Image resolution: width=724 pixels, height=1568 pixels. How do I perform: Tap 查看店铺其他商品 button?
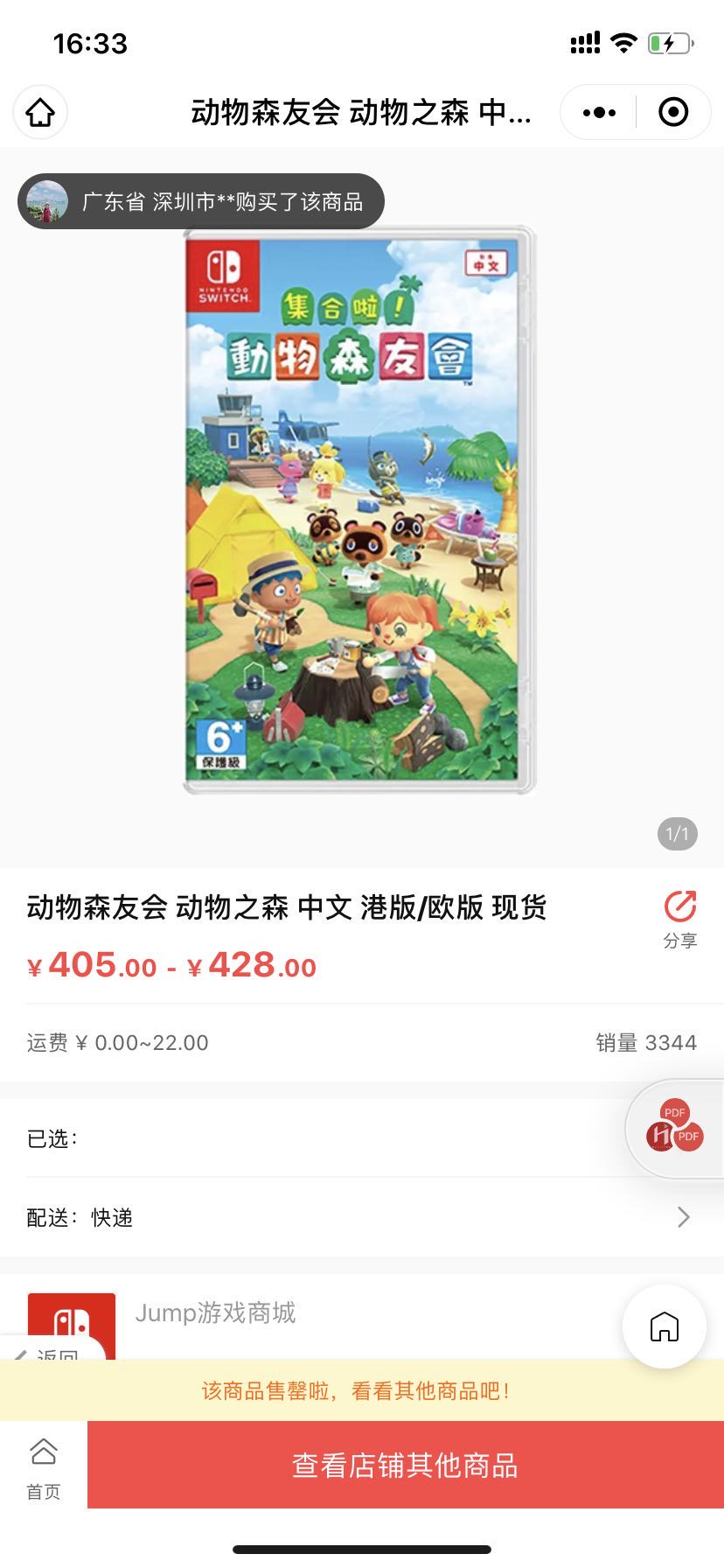pyautogui.click(x=405, y=1465)
